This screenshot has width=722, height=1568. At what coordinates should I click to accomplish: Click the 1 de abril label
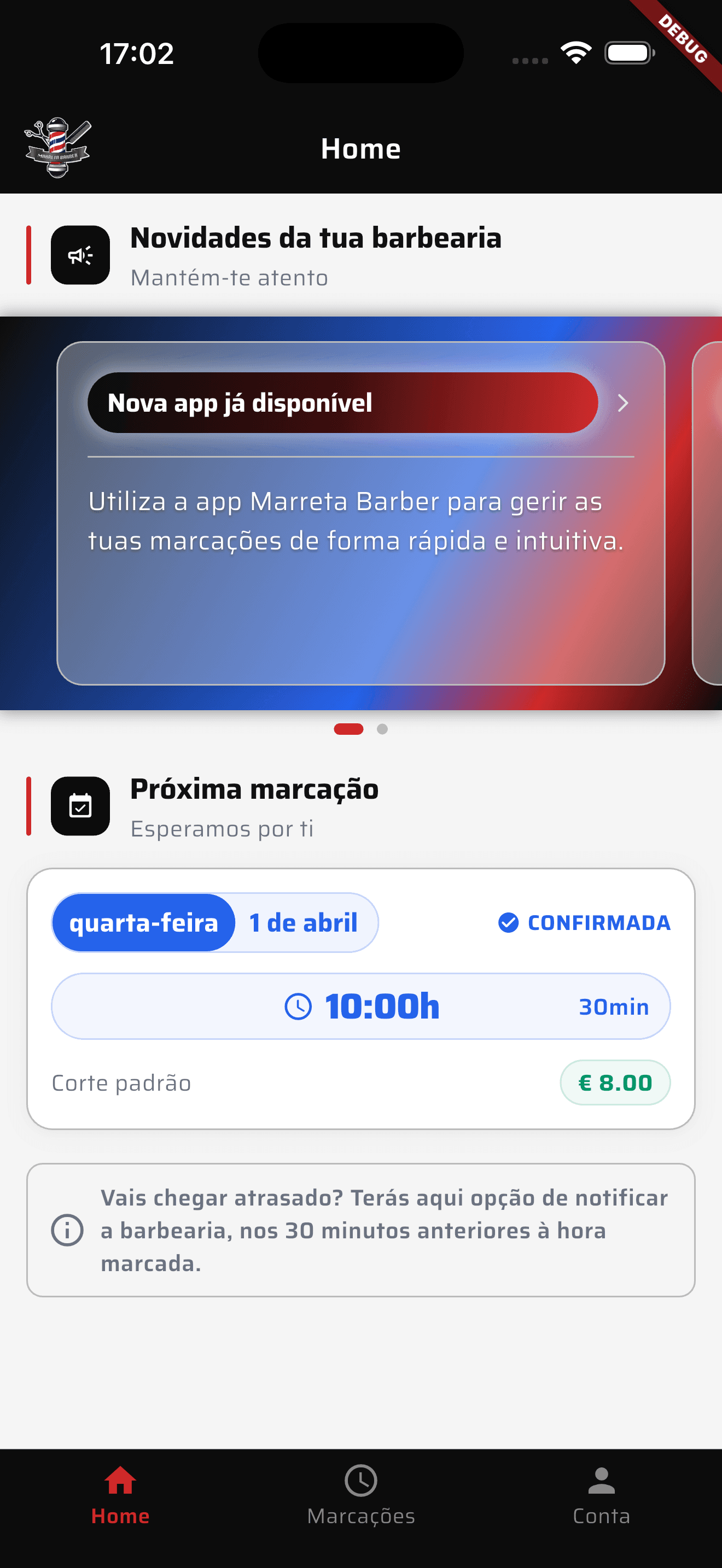(302, 922)
